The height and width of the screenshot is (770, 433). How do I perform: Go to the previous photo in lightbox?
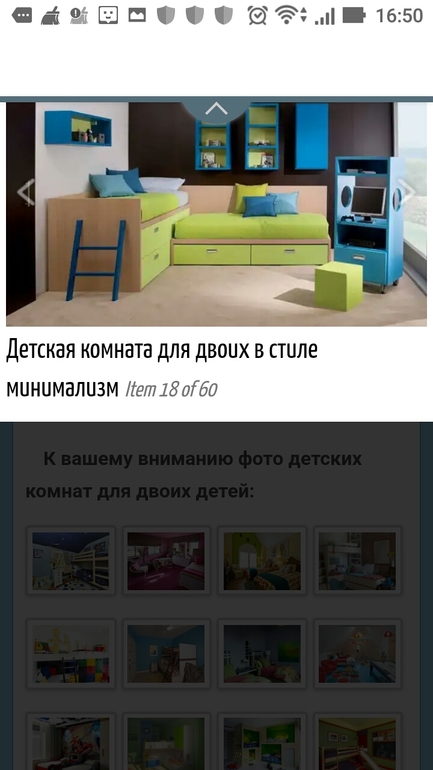26,192
